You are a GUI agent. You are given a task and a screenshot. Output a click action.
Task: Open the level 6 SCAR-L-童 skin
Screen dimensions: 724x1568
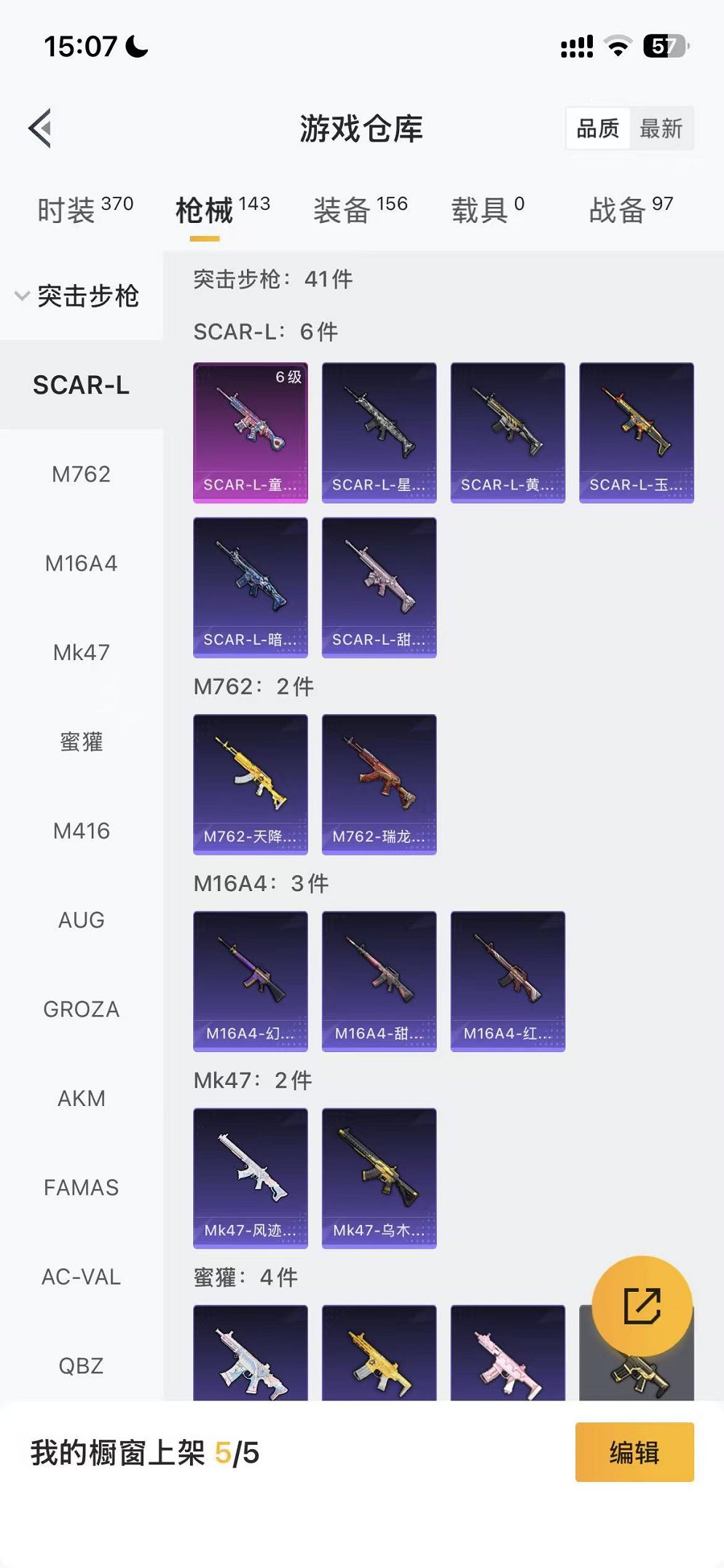[x=250, y=432]
